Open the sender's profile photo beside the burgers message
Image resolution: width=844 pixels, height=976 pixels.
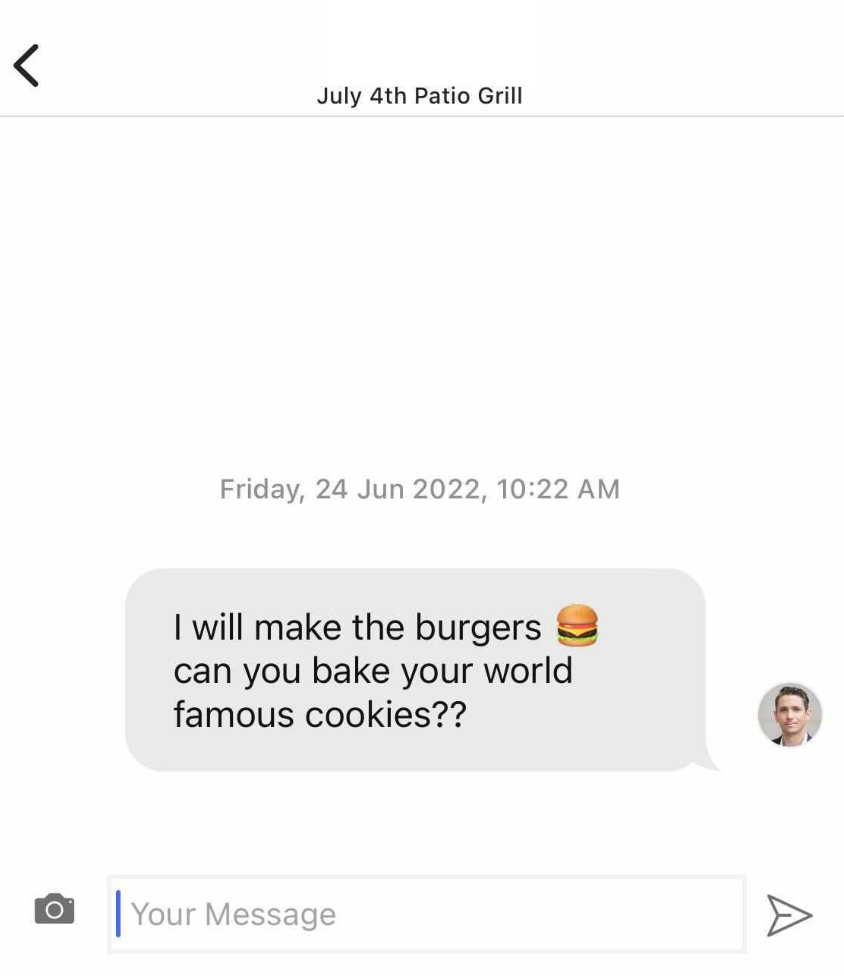pyautogui.click(x=790, y=715)
